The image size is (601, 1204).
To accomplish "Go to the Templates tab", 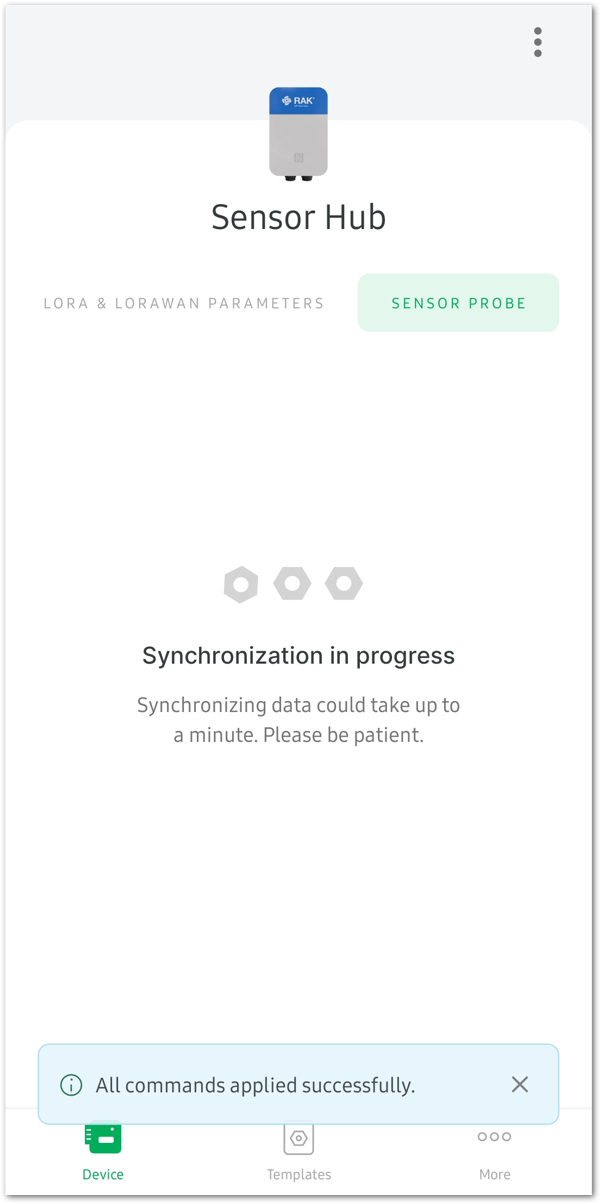I will (x=298, y=1153).
